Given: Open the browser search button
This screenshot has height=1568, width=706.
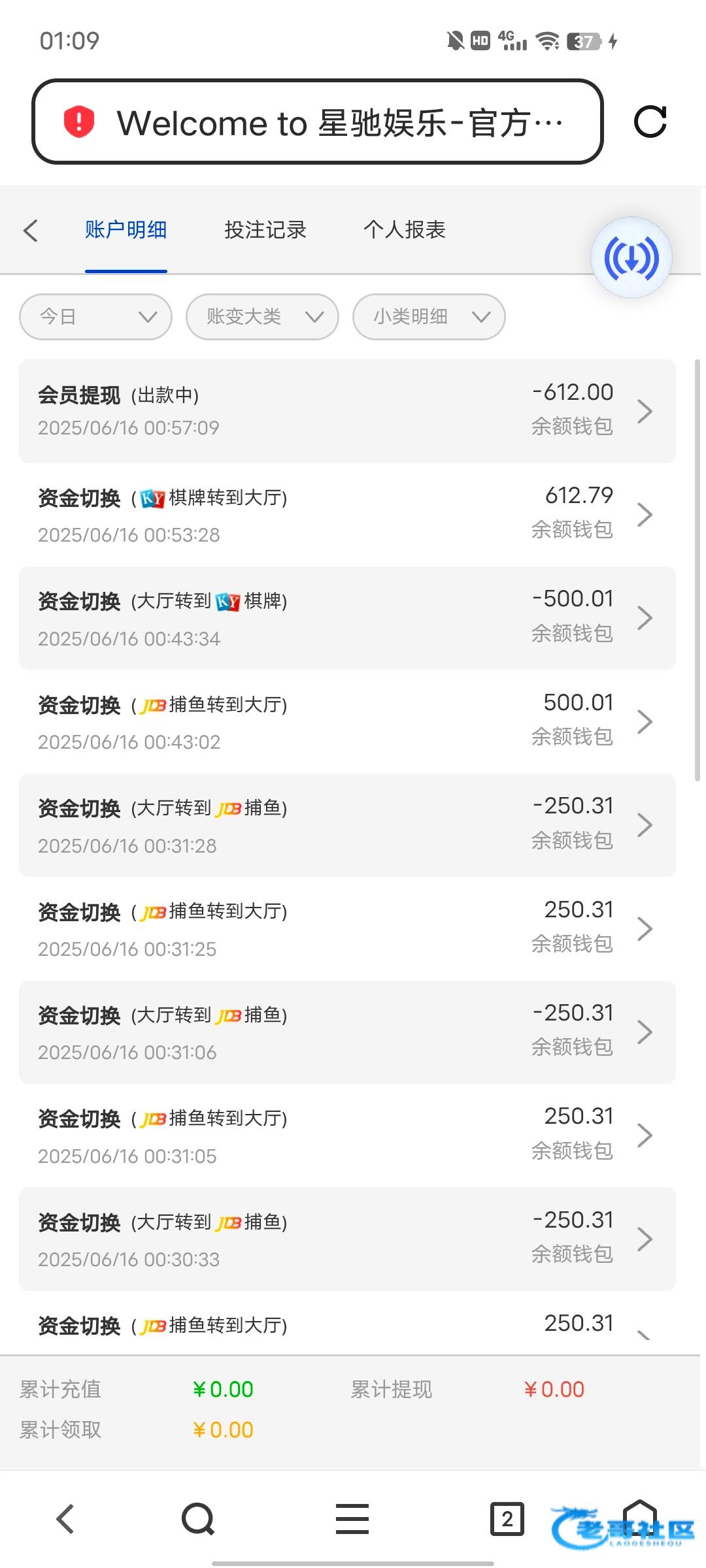Looking at the screenshot, I should [198, 1519].
